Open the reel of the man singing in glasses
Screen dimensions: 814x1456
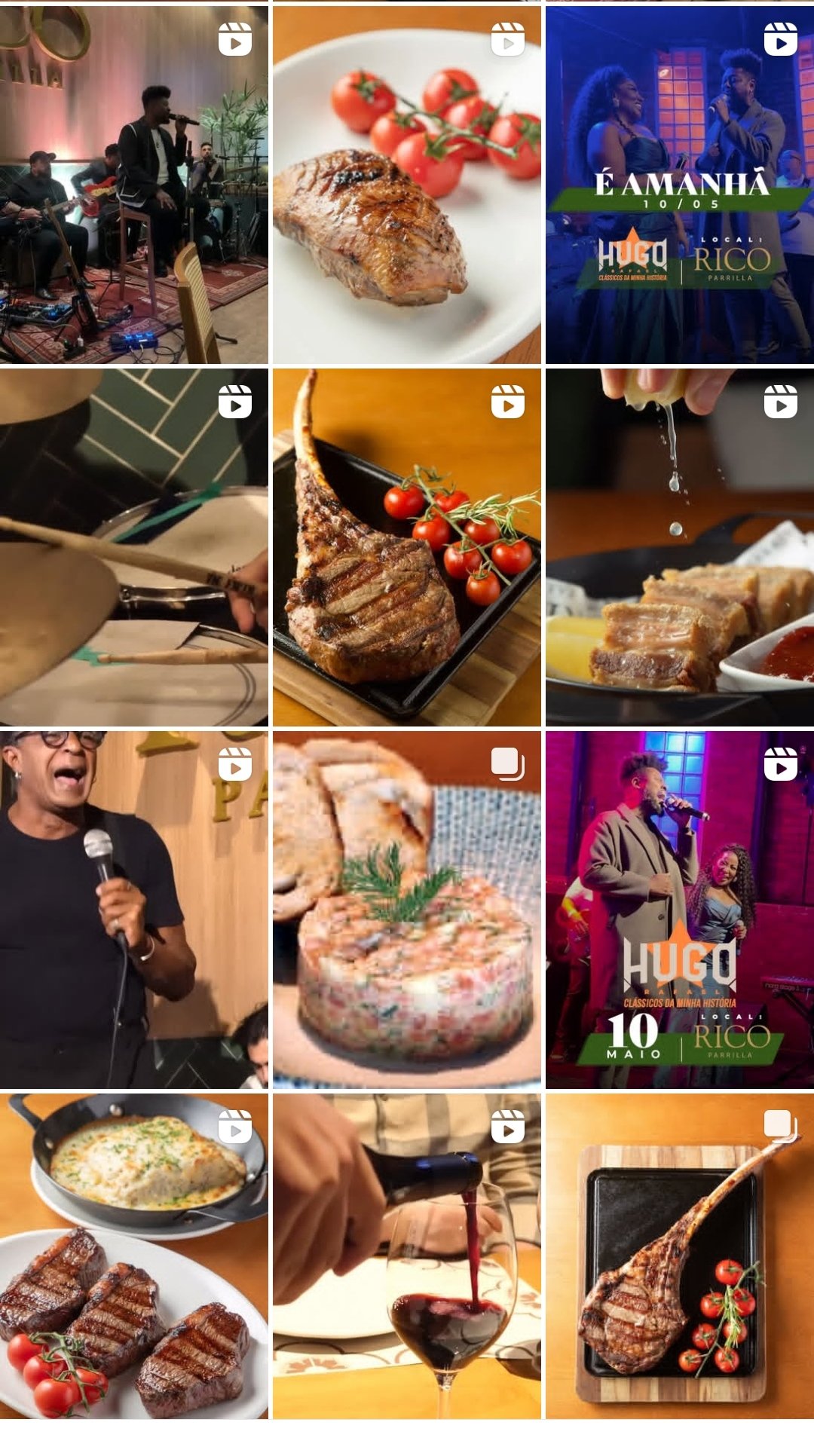(x=134, y=910)
